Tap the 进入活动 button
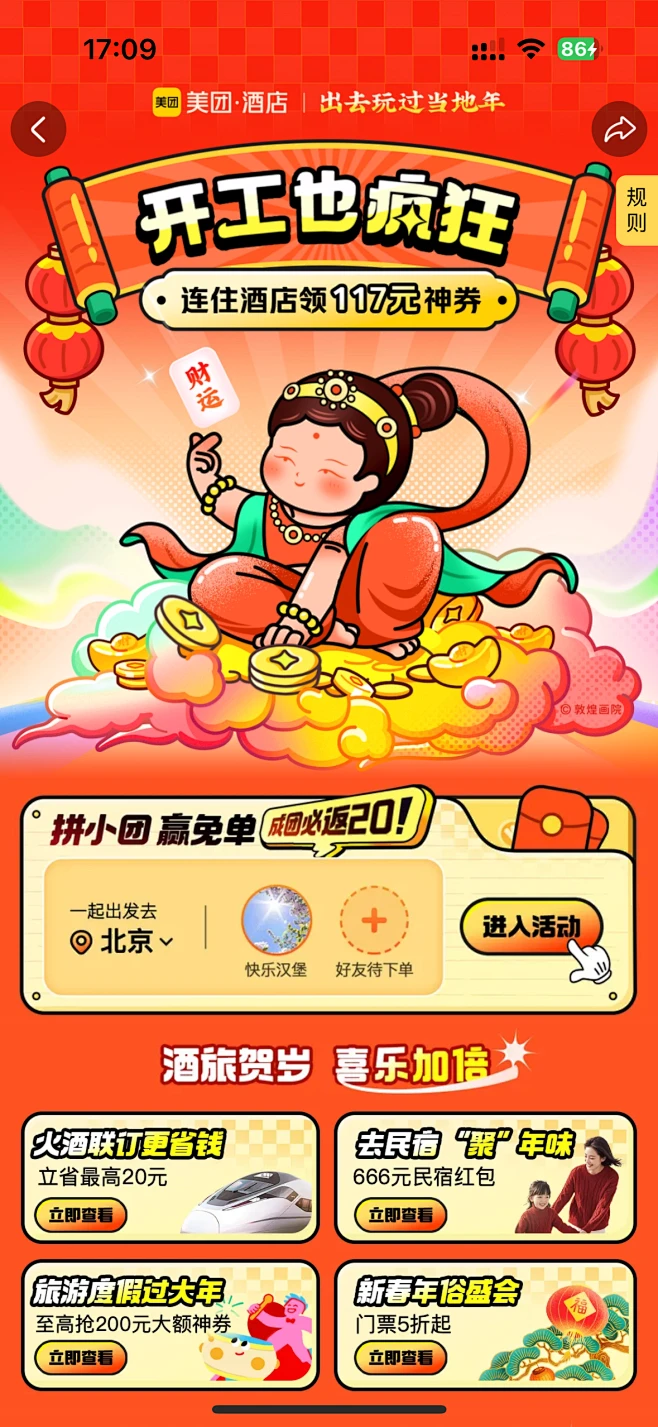658x1427 pixels. click(532, 926)
